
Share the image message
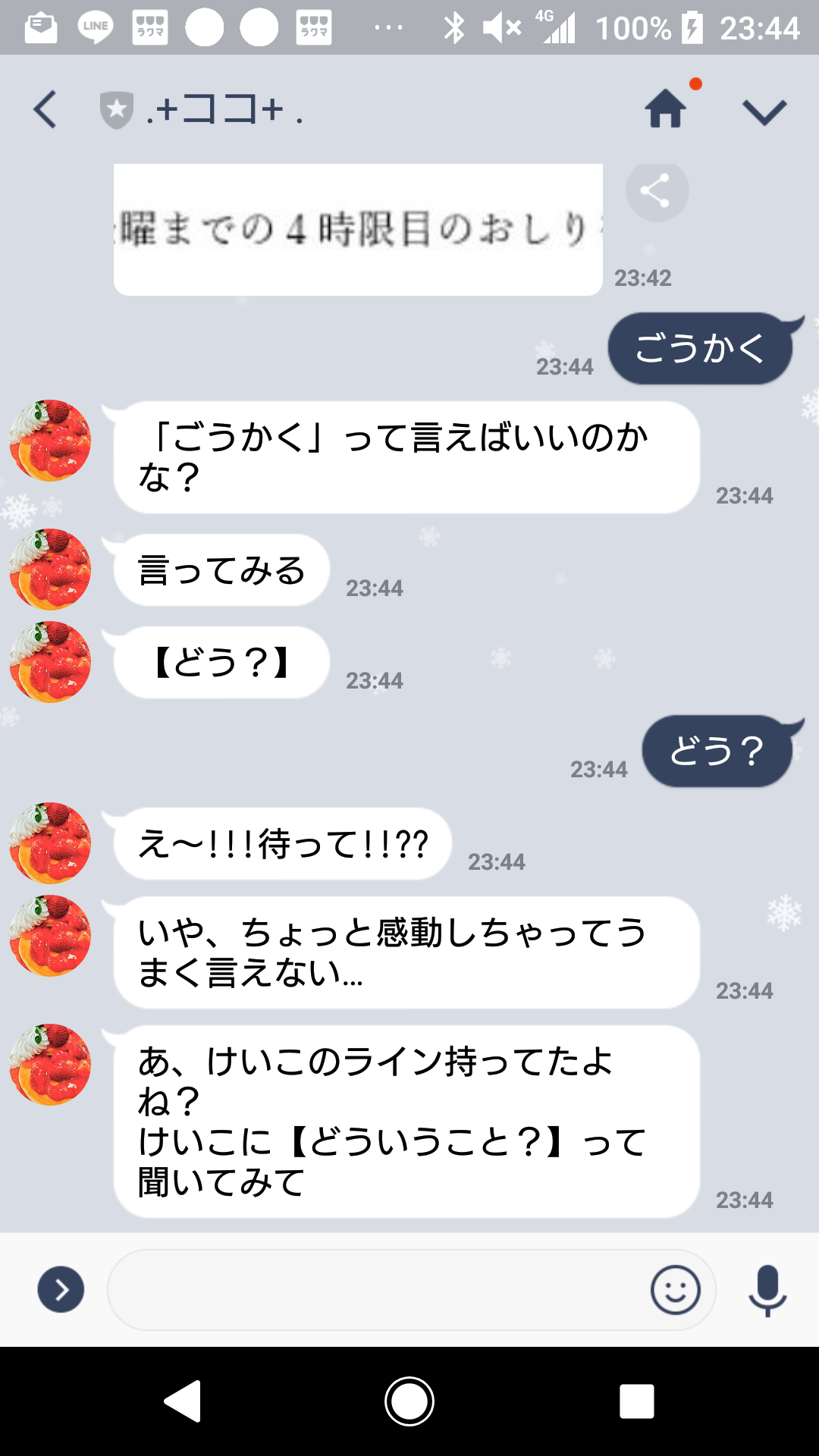click(657, 191)
